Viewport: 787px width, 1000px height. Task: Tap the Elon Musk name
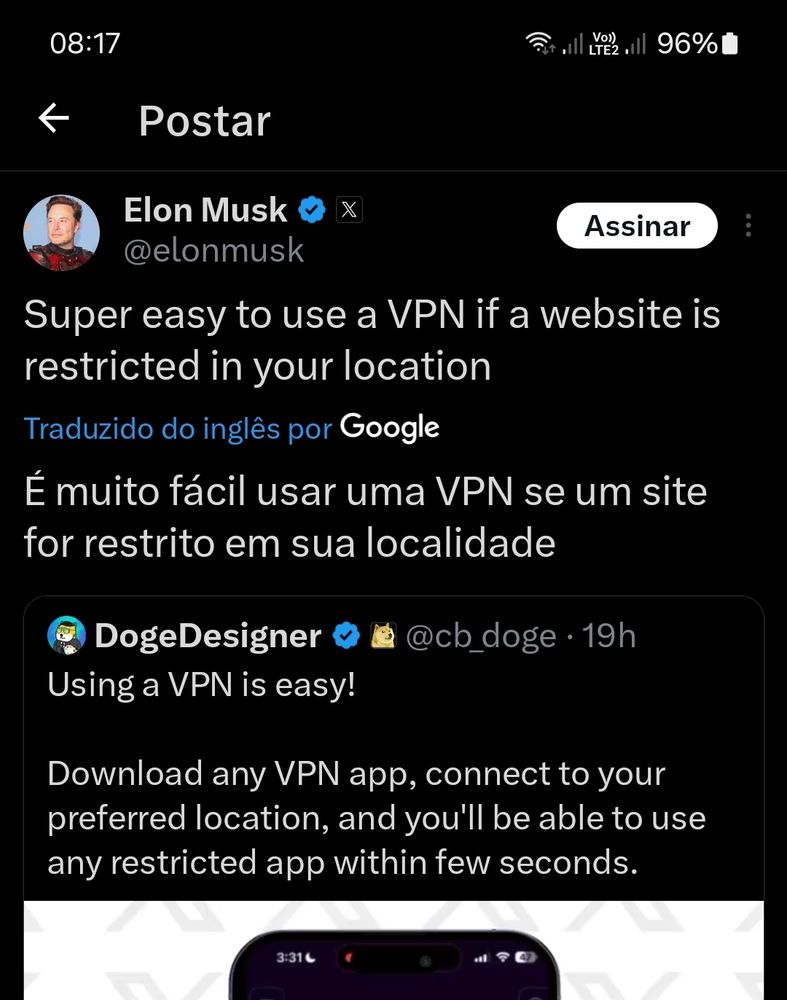coord(205,210)
